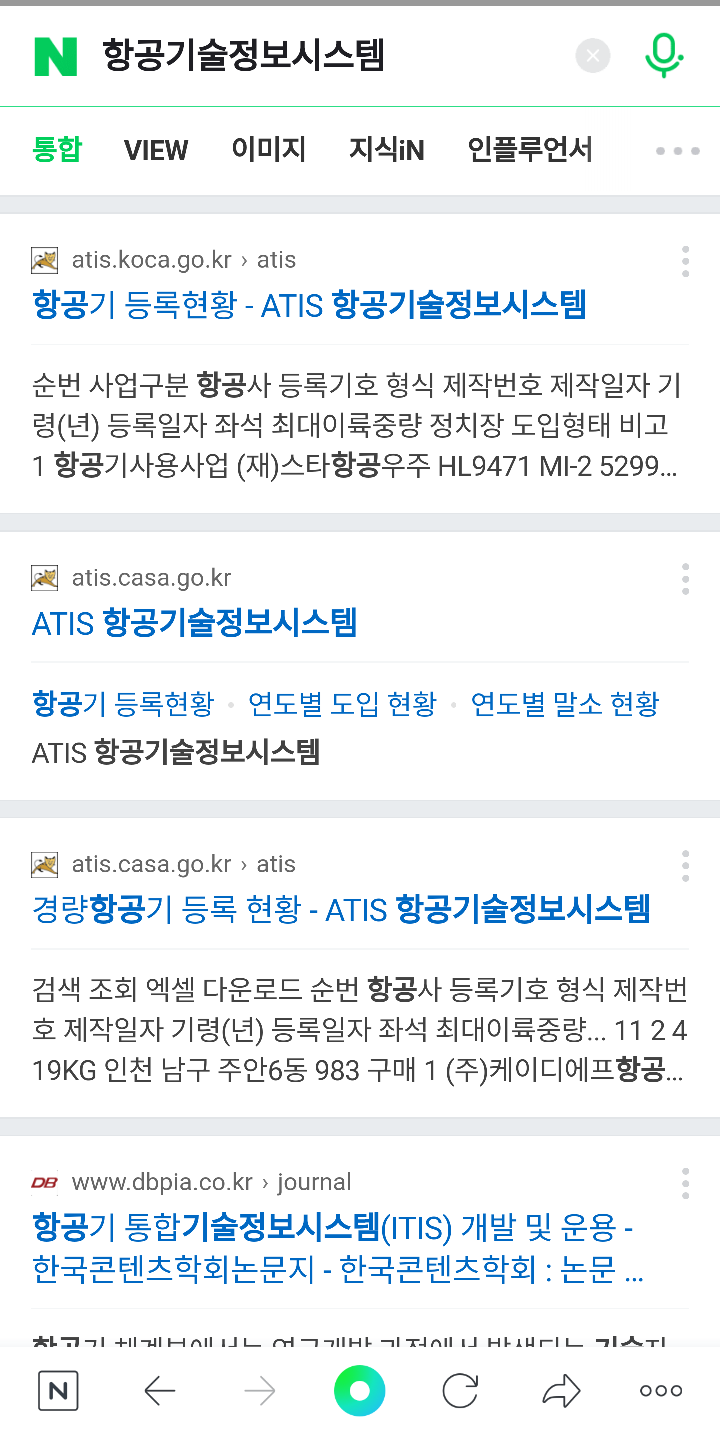Switch to the 이미지 tab
The image size is (720, 1429).
(268, 150)
